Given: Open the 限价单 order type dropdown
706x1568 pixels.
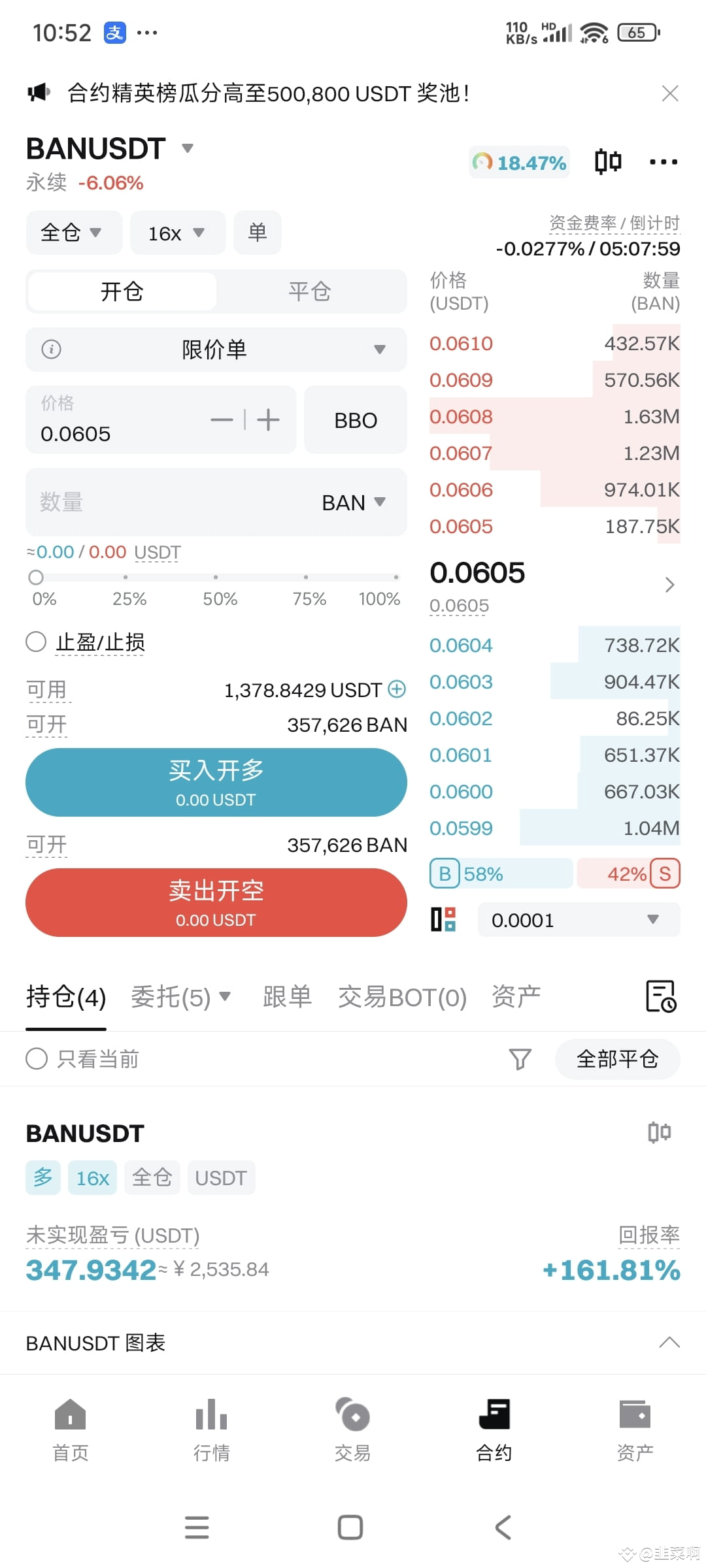Looking at the screenshot, I should [x=216, y=350].
